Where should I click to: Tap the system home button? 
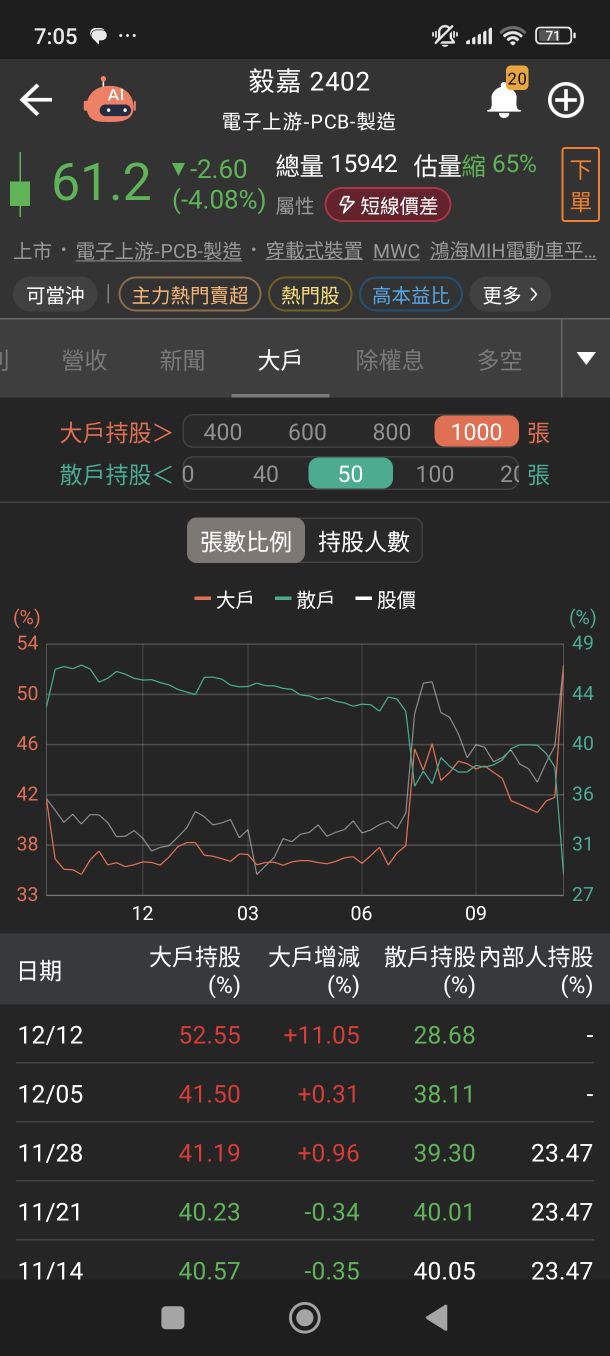pyautogui.click(x=304, y=1318)
